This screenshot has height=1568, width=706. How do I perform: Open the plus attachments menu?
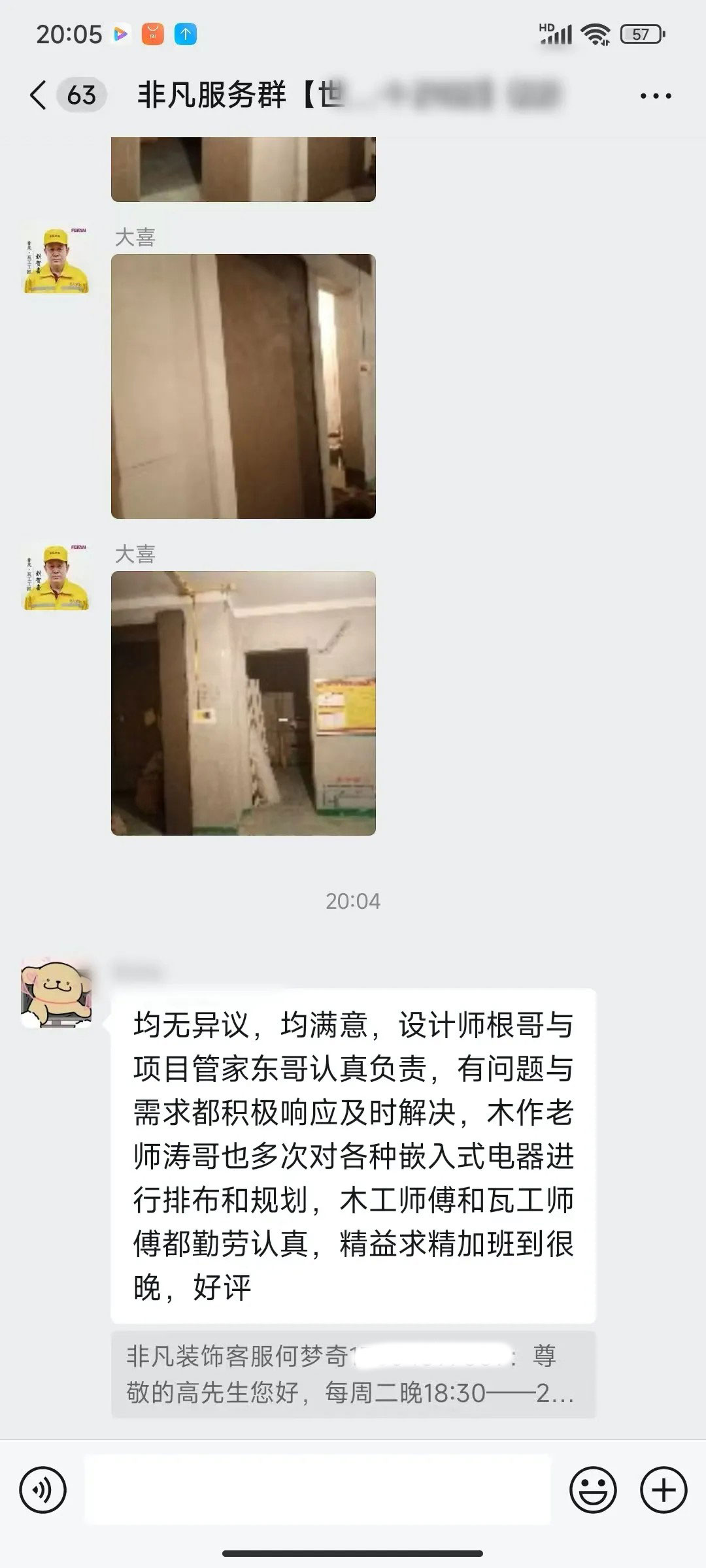click(664, 1490)
